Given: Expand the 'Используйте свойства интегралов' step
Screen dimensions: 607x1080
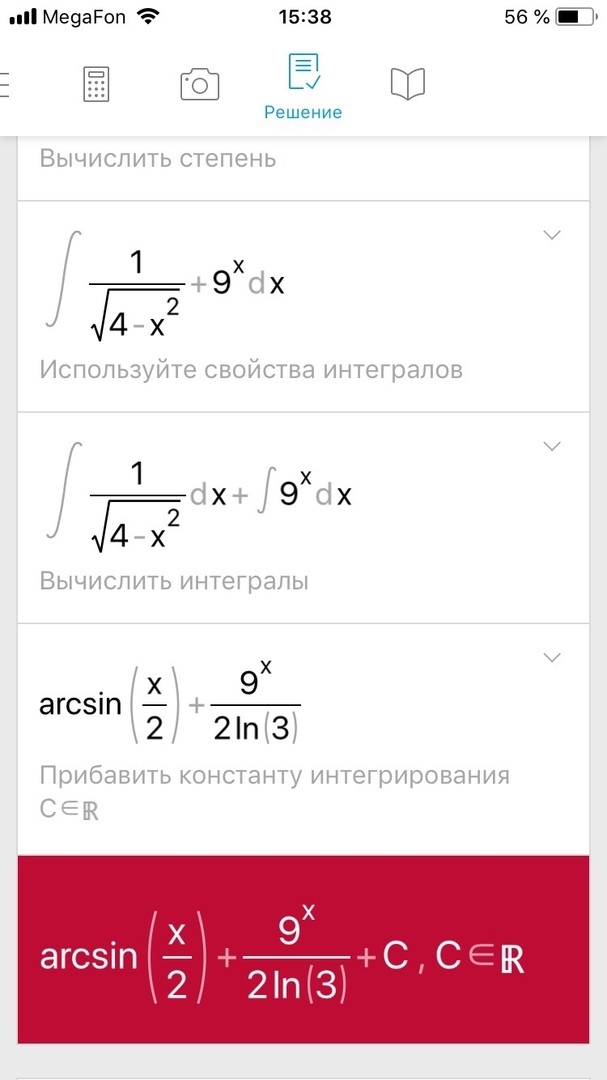Looking at the screenshot, I should point(551,235).
